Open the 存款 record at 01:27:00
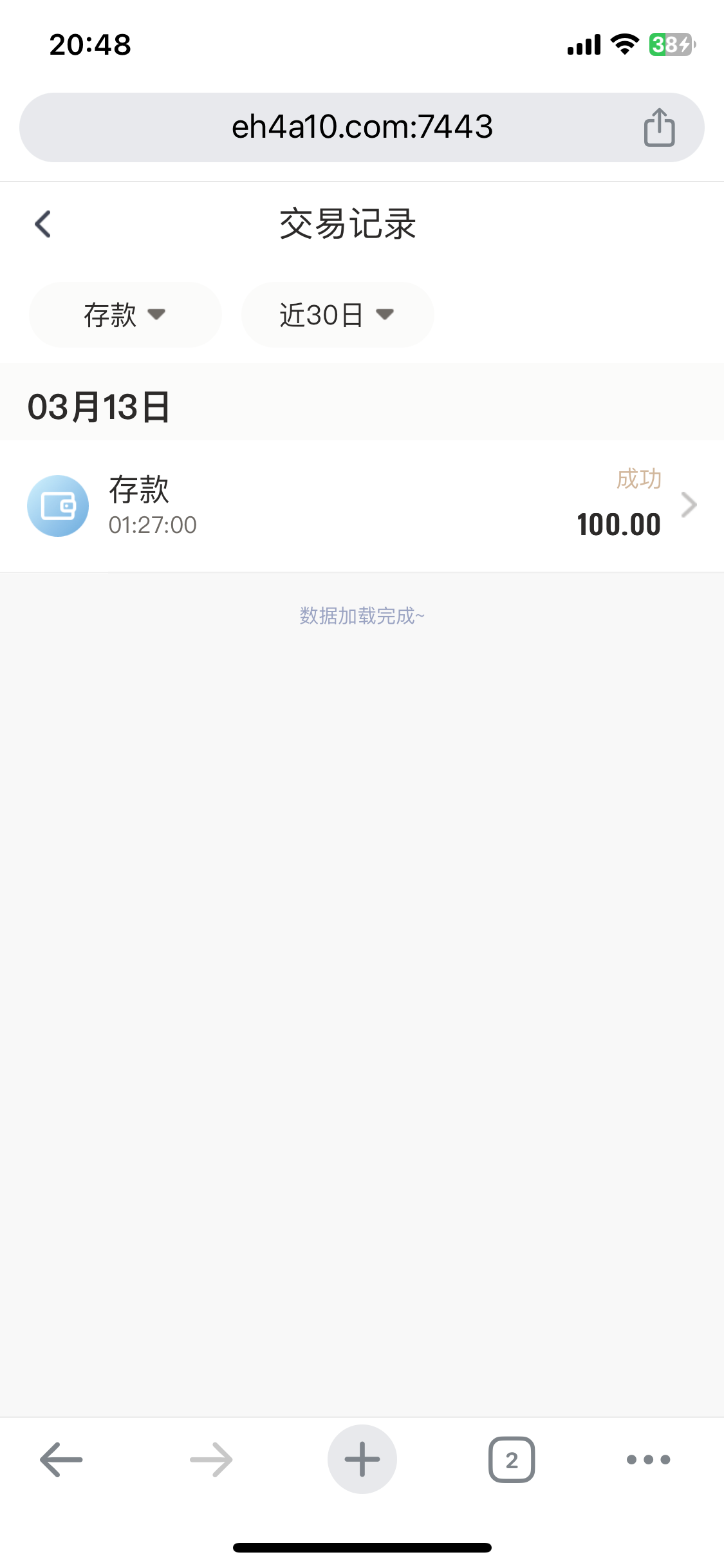The image size is (724, 1568). tap(362, 506)
